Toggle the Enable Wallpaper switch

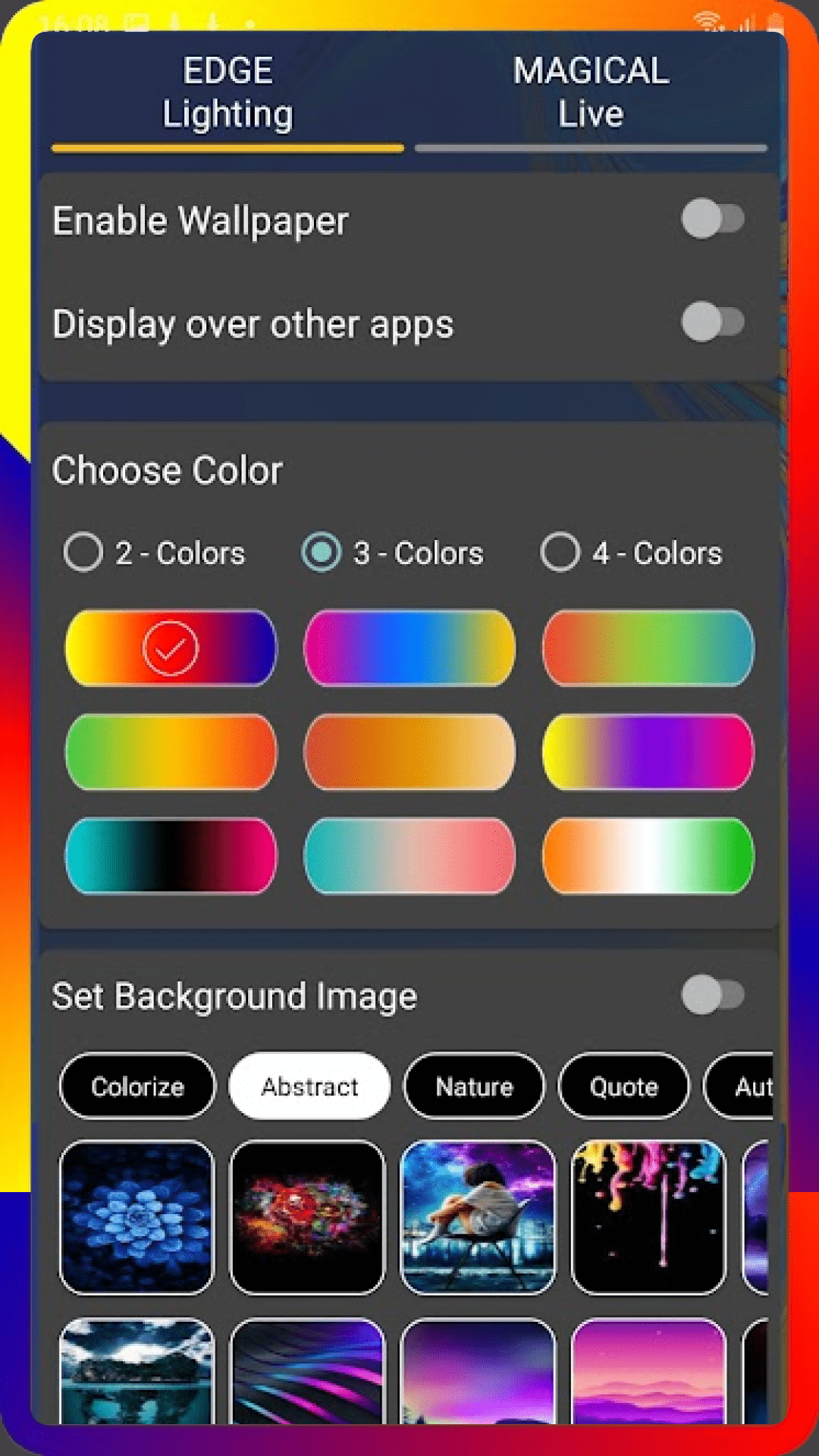point(712,220)
